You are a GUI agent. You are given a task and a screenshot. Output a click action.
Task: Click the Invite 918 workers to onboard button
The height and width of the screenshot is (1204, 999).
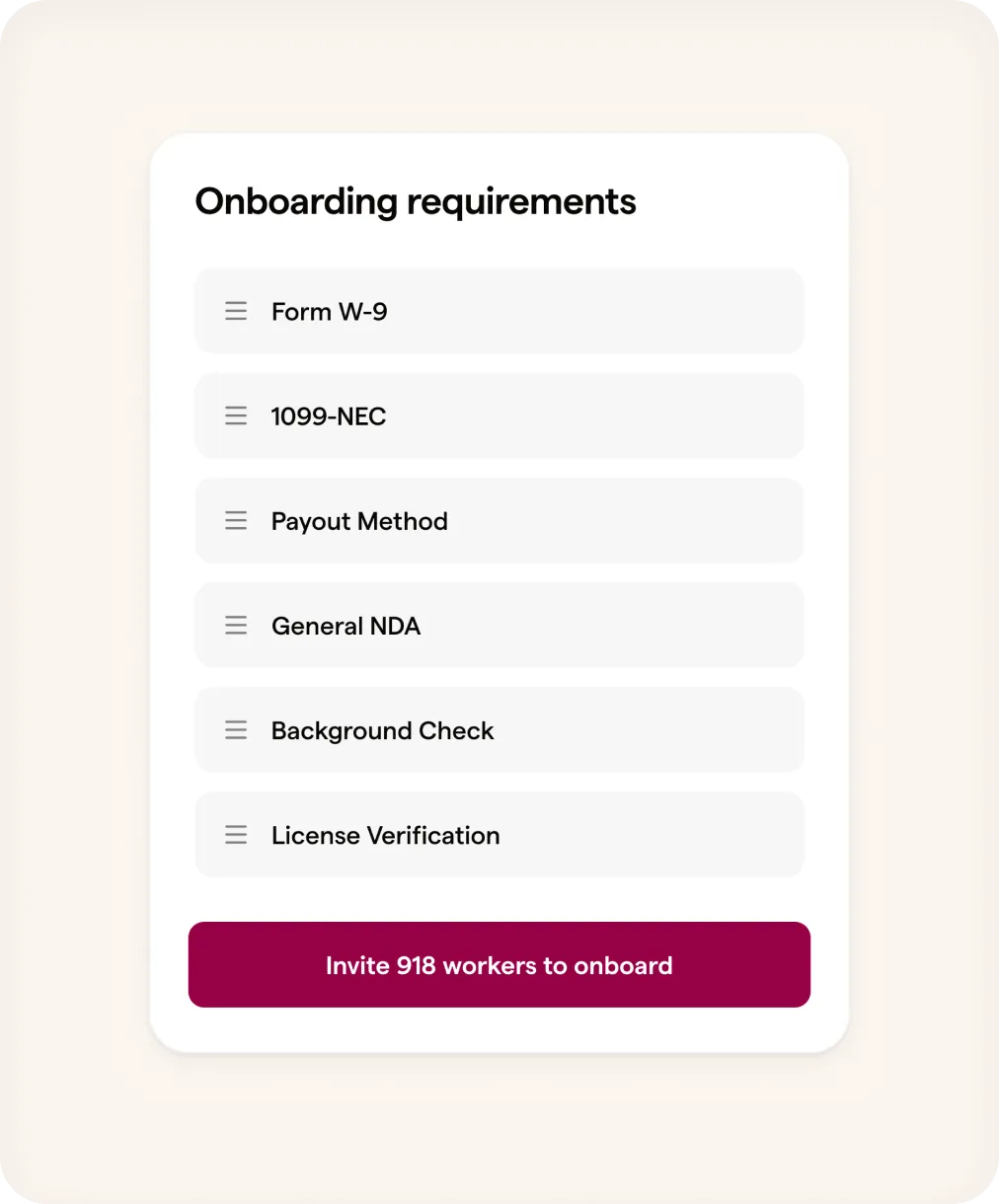tap(499, 964)
